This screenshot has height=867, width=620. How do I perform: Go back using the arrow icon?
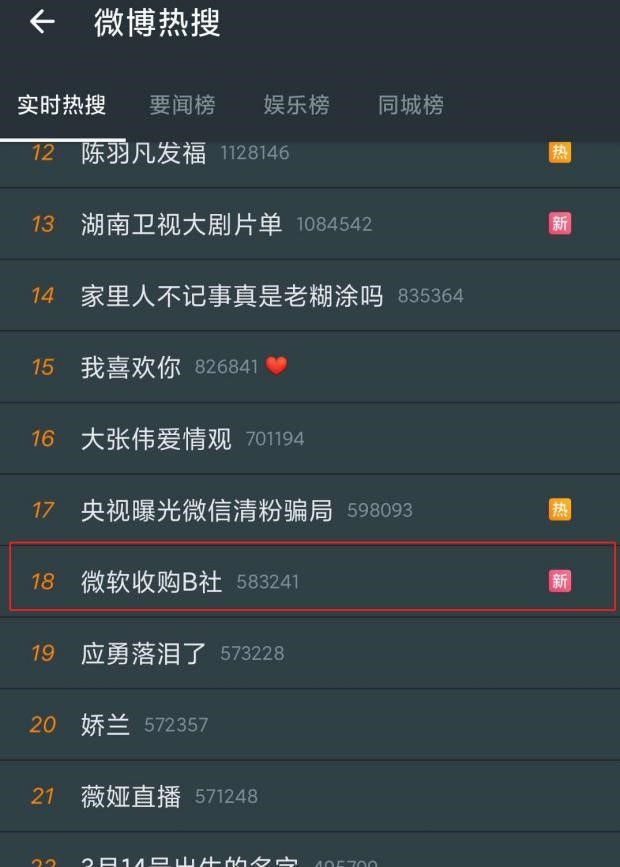41,22
